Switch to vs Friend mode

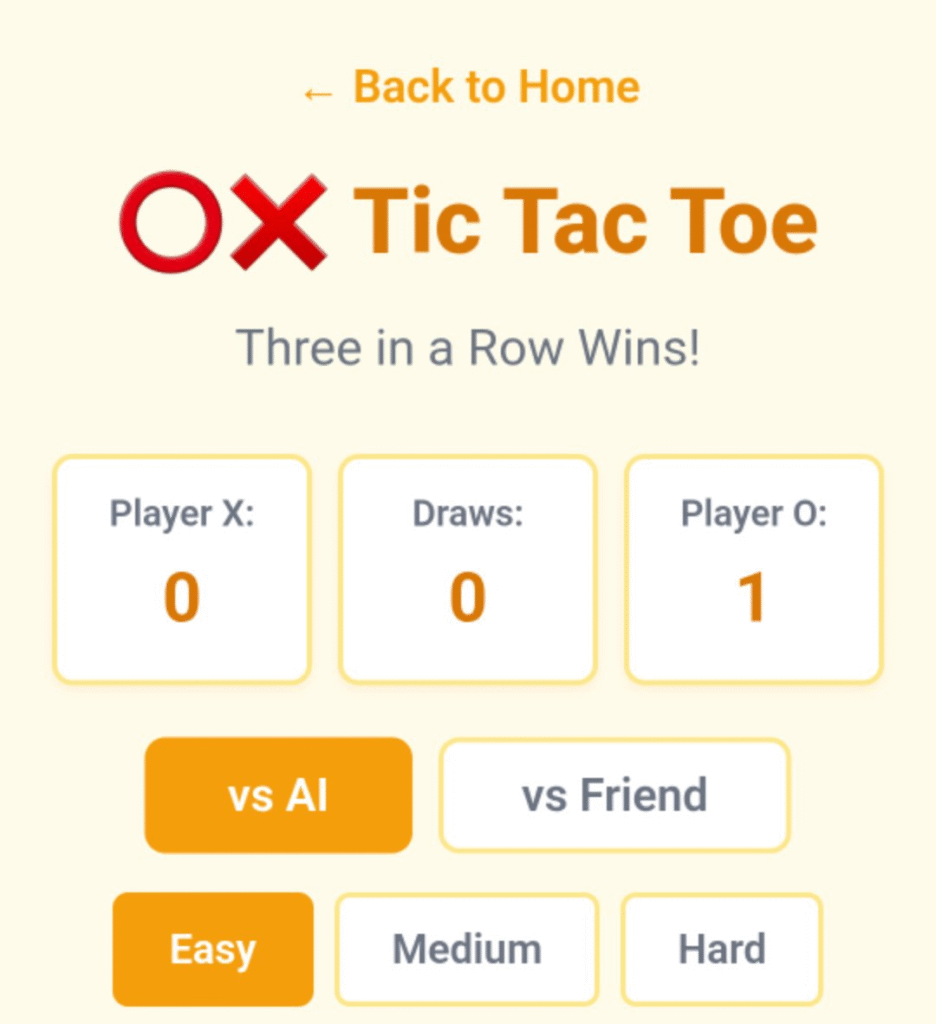click(x=614, y=796)
